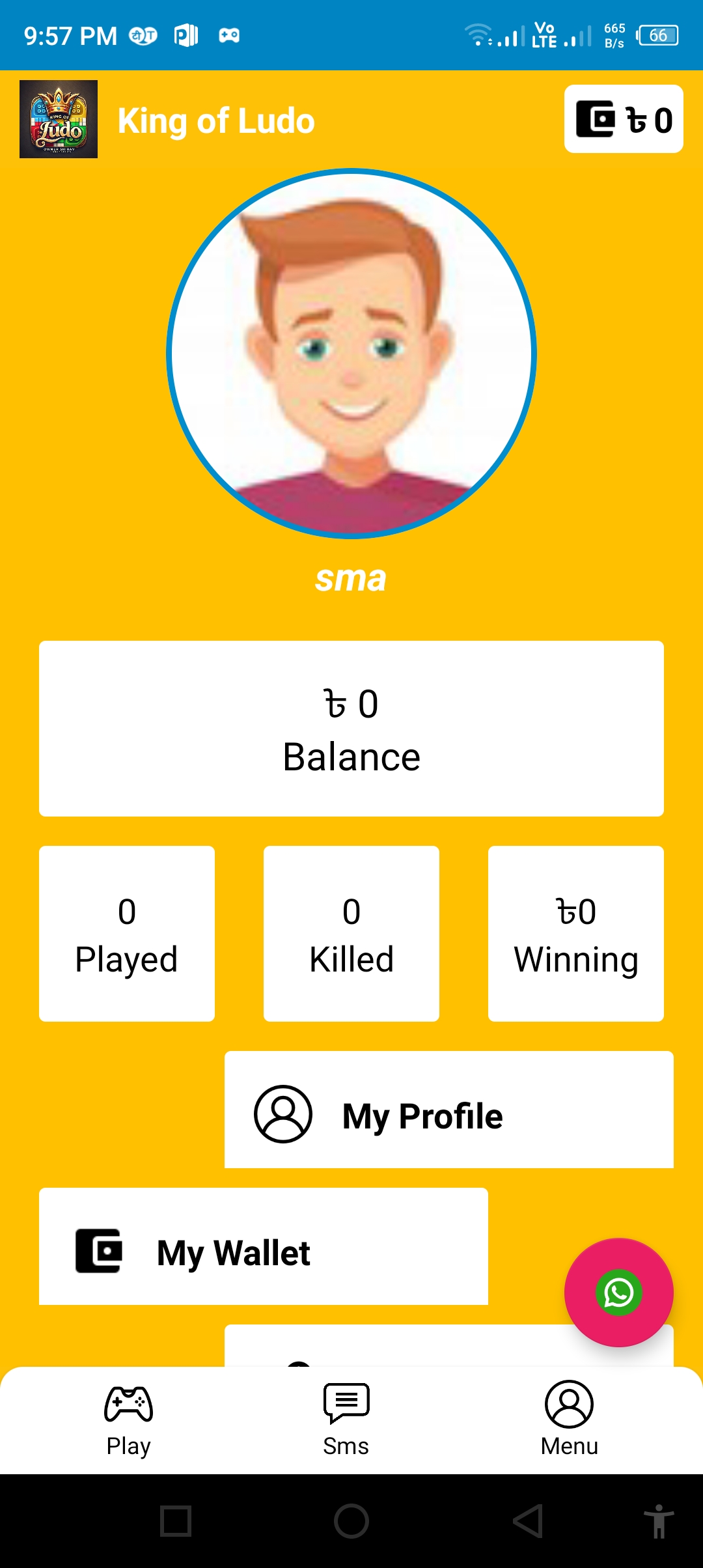Open My Wallet

[x=264, y=1246]
